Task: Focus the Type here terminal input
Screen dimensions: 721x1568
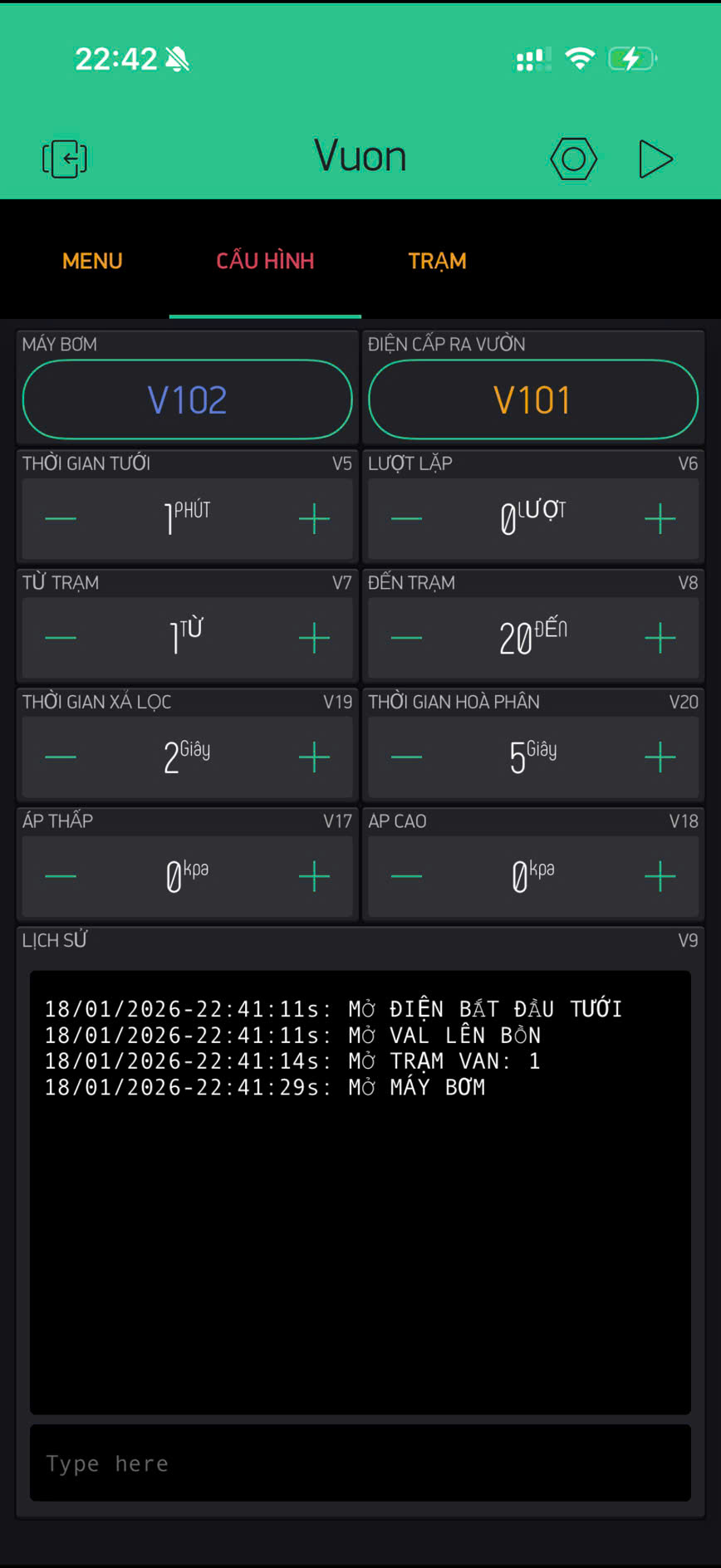Action: 360,1463
